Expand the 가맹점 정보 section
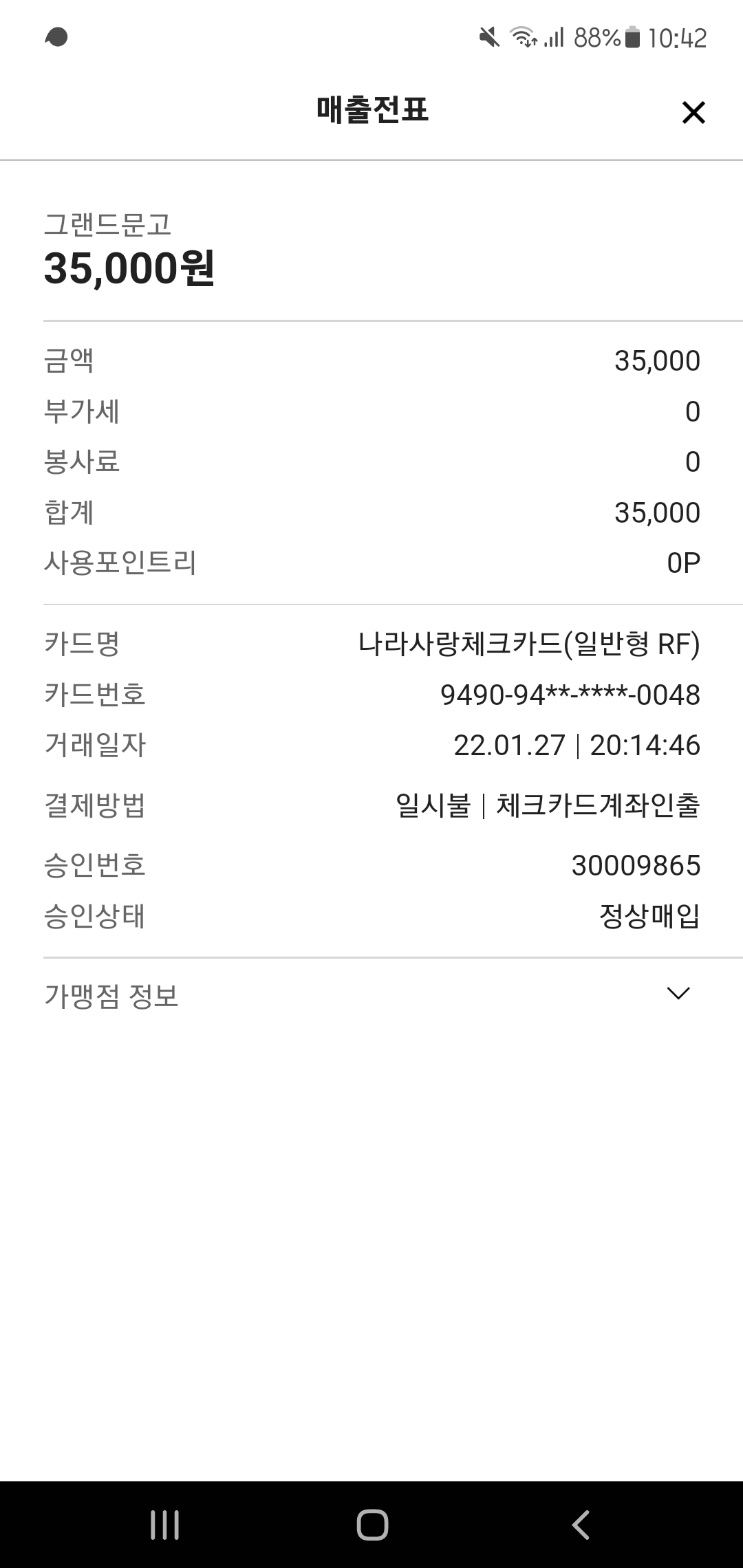 [371, 995]
